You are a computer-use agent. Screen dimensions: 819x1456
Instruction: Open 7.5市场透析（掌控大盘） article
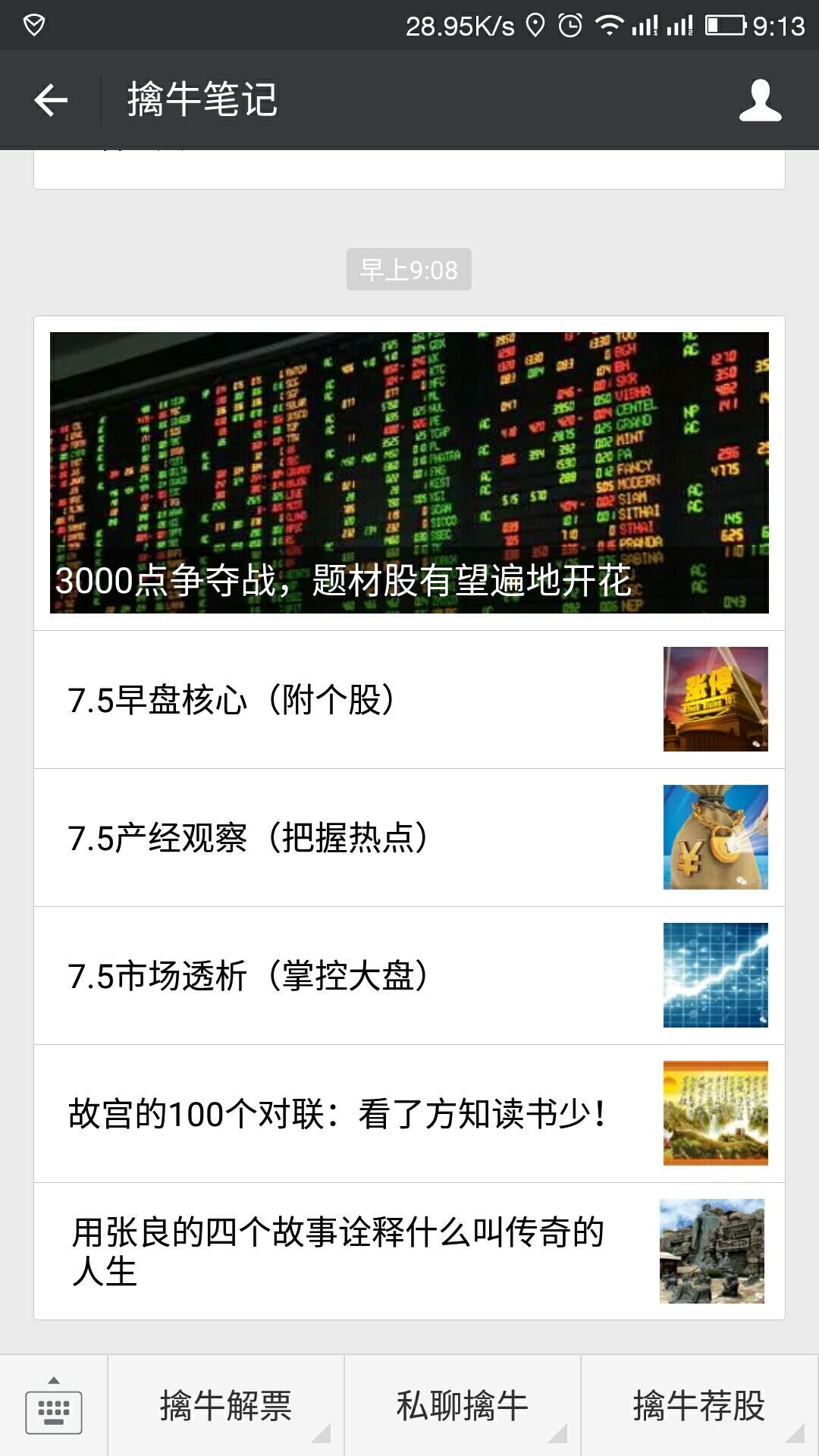coord(409,975)
